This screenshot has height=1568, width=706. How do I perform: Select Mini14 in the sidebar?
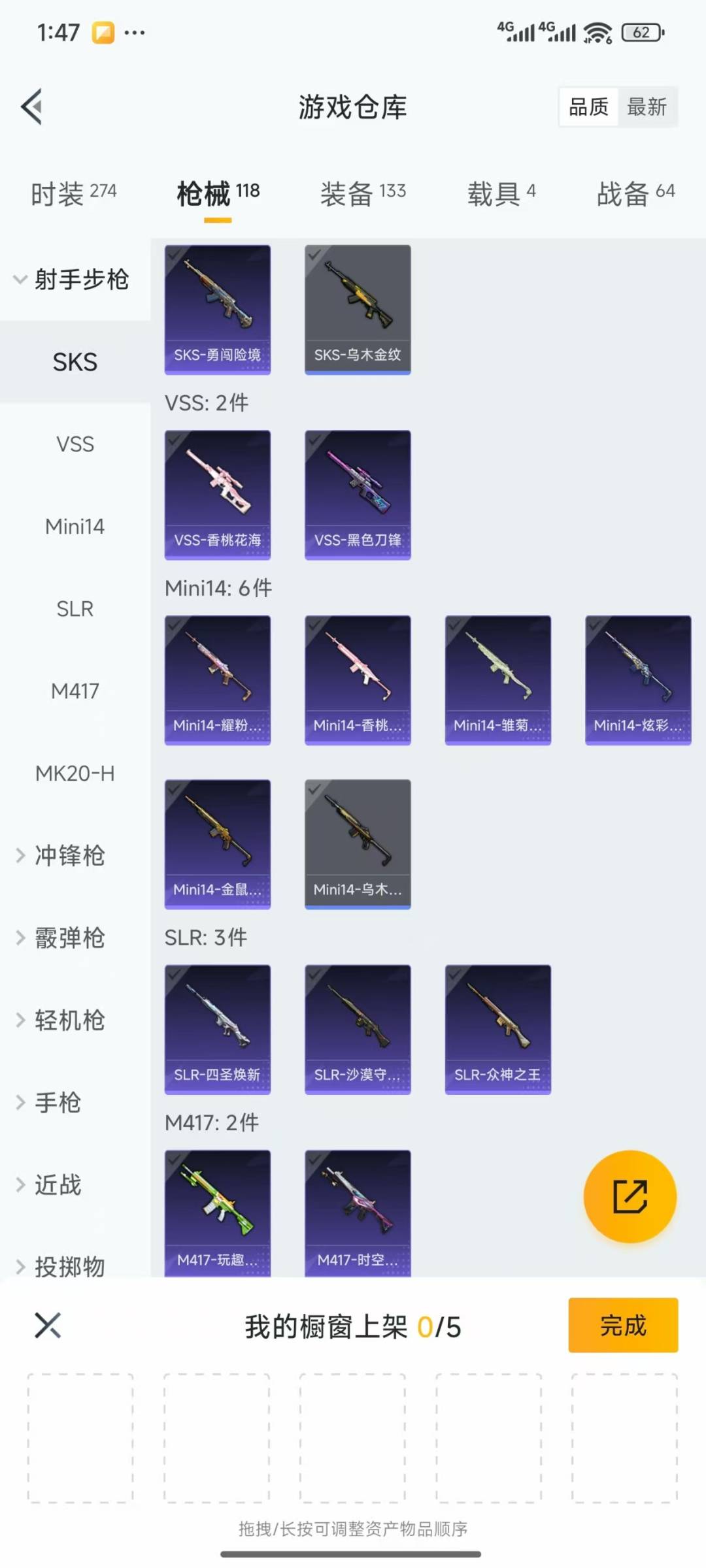pos(75,527)
